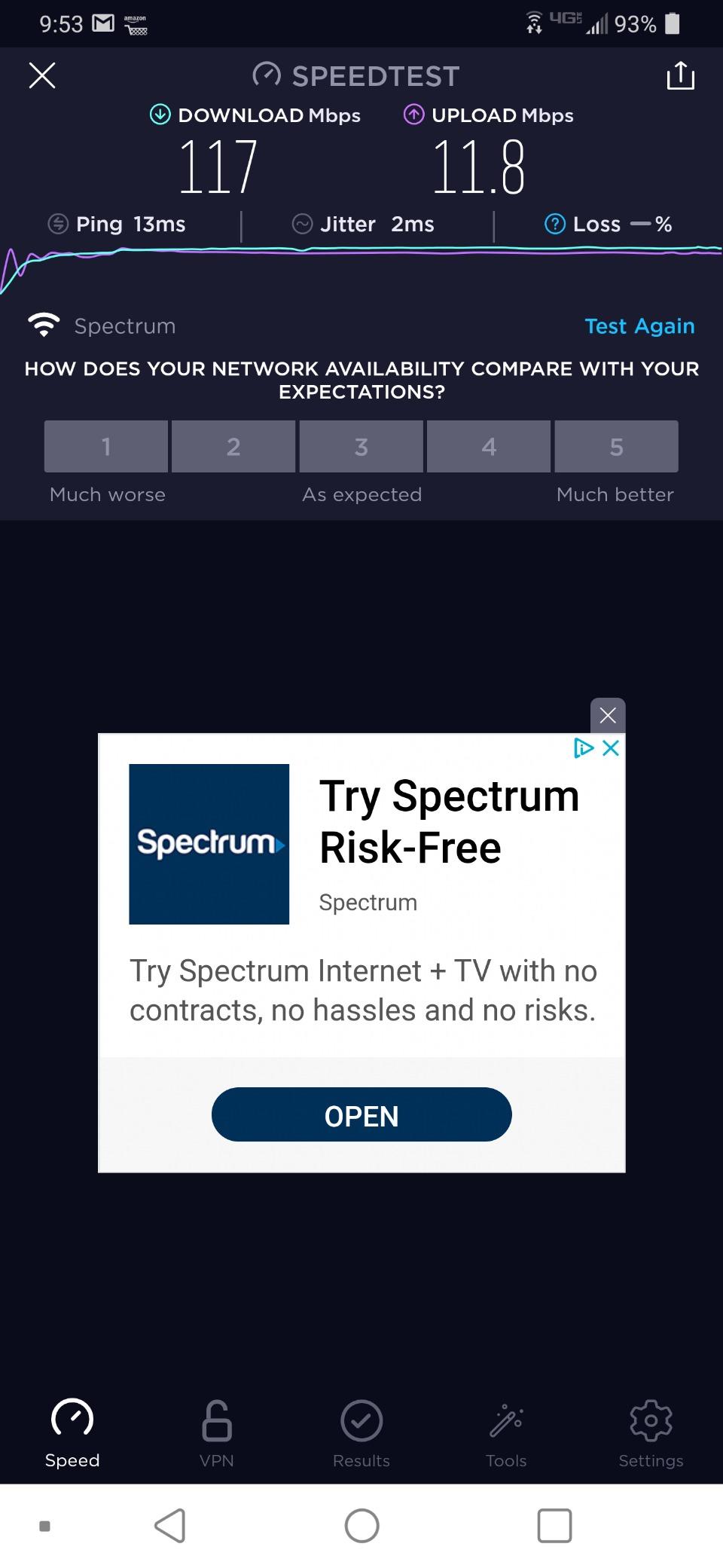
Task: Switch to the VPN tab
Action: [217, 1433]
